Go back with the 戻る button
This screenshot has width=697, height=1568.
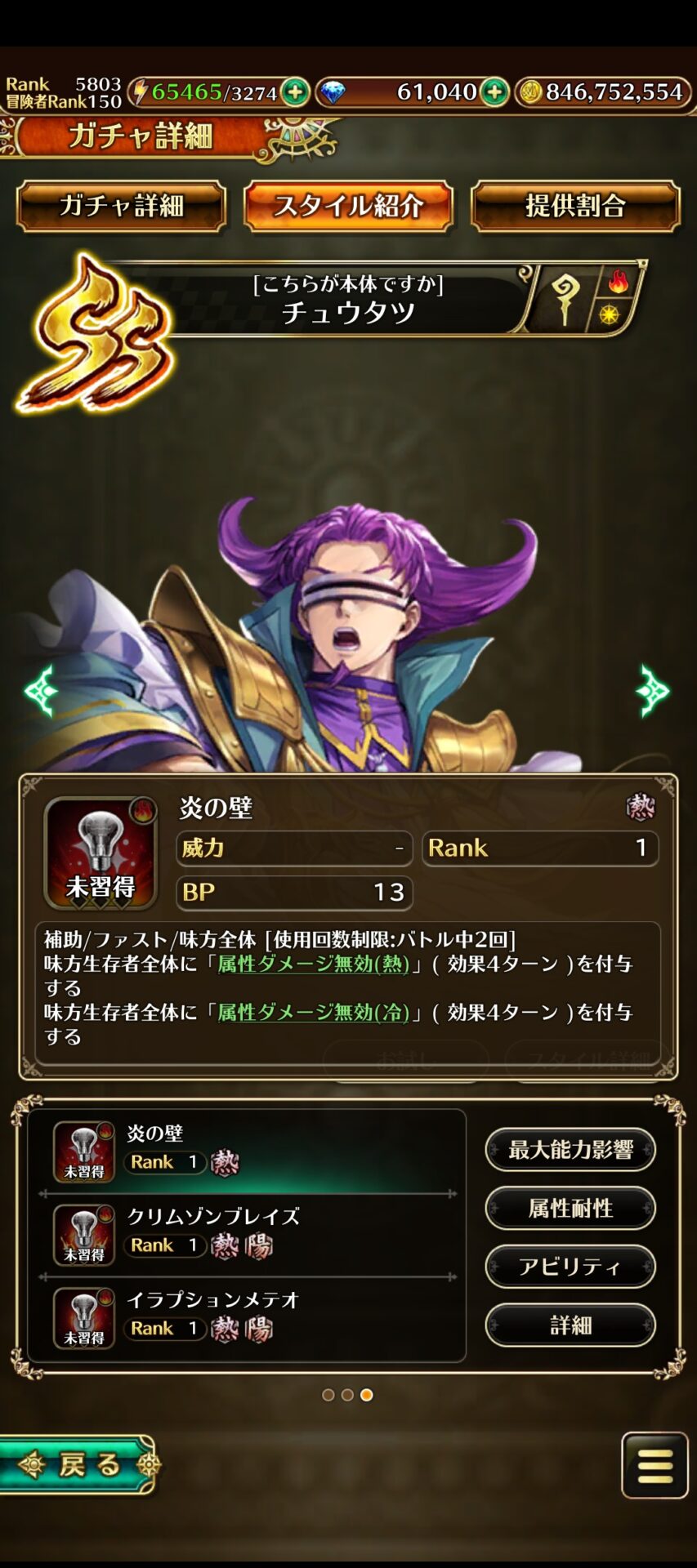point(78,1465)
